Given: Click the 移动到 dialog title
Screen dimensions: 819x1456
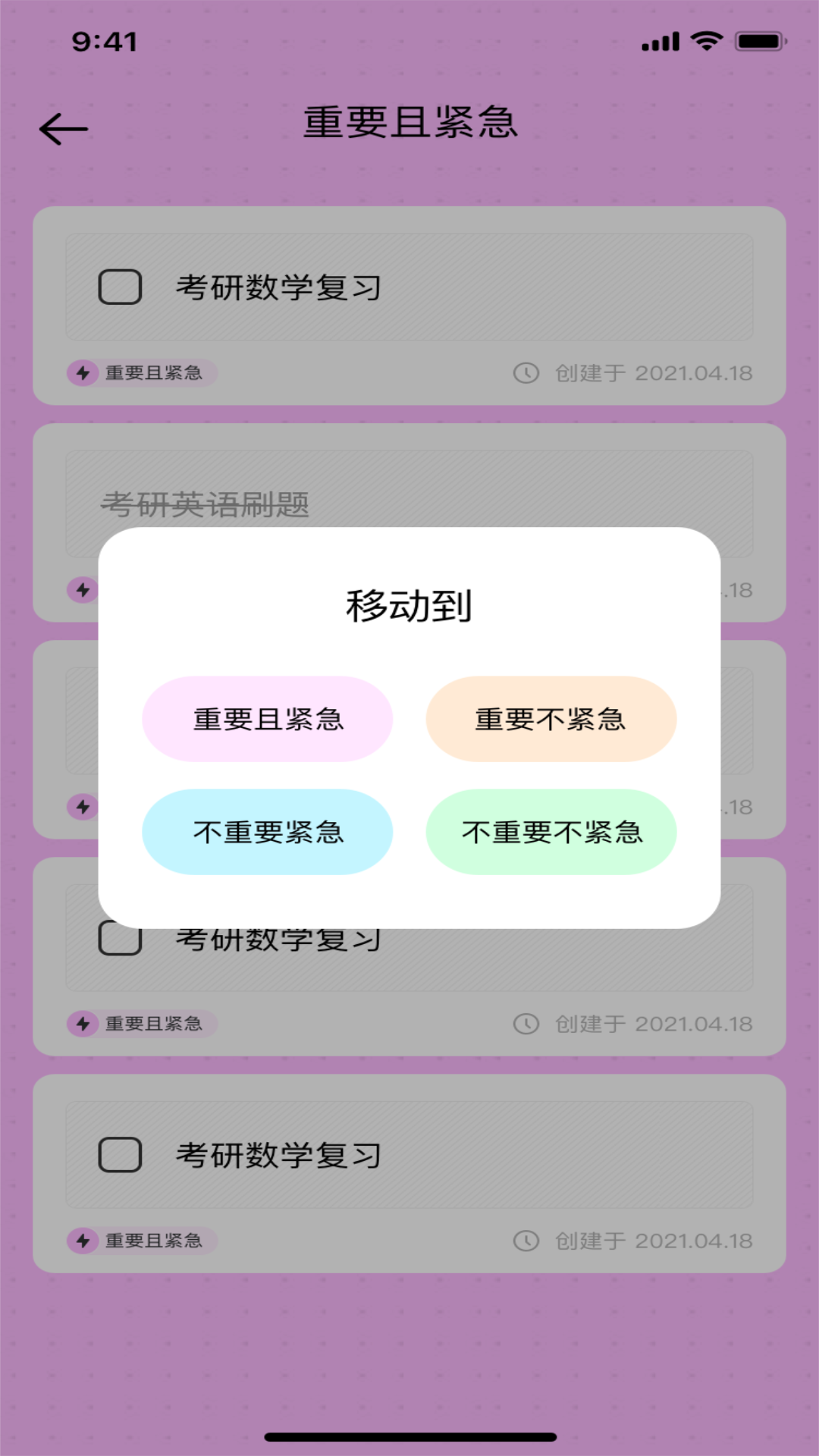Looking at the screenshot, I should coord(409,604).
